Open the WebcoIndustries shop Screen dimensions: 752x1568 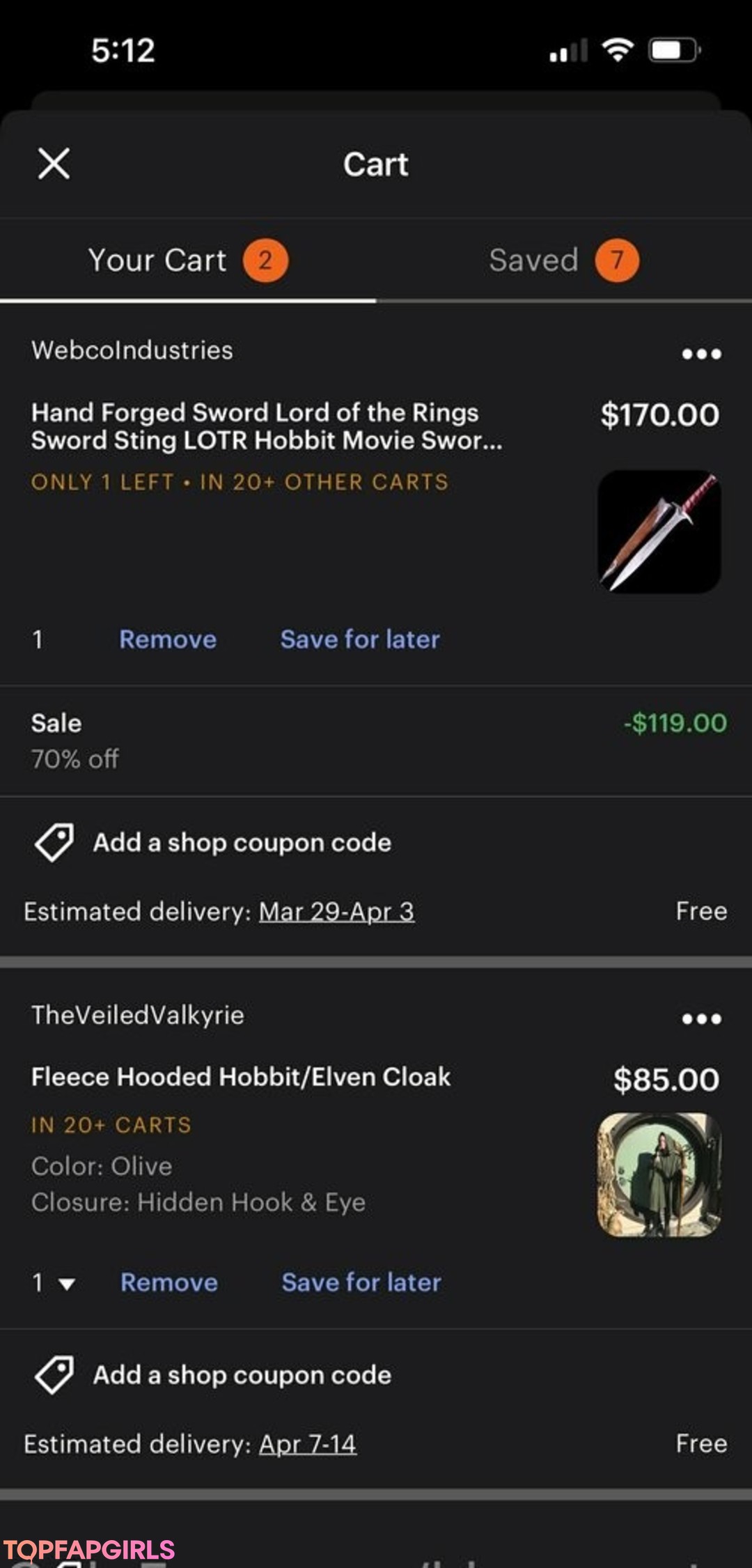pos(132,350)
